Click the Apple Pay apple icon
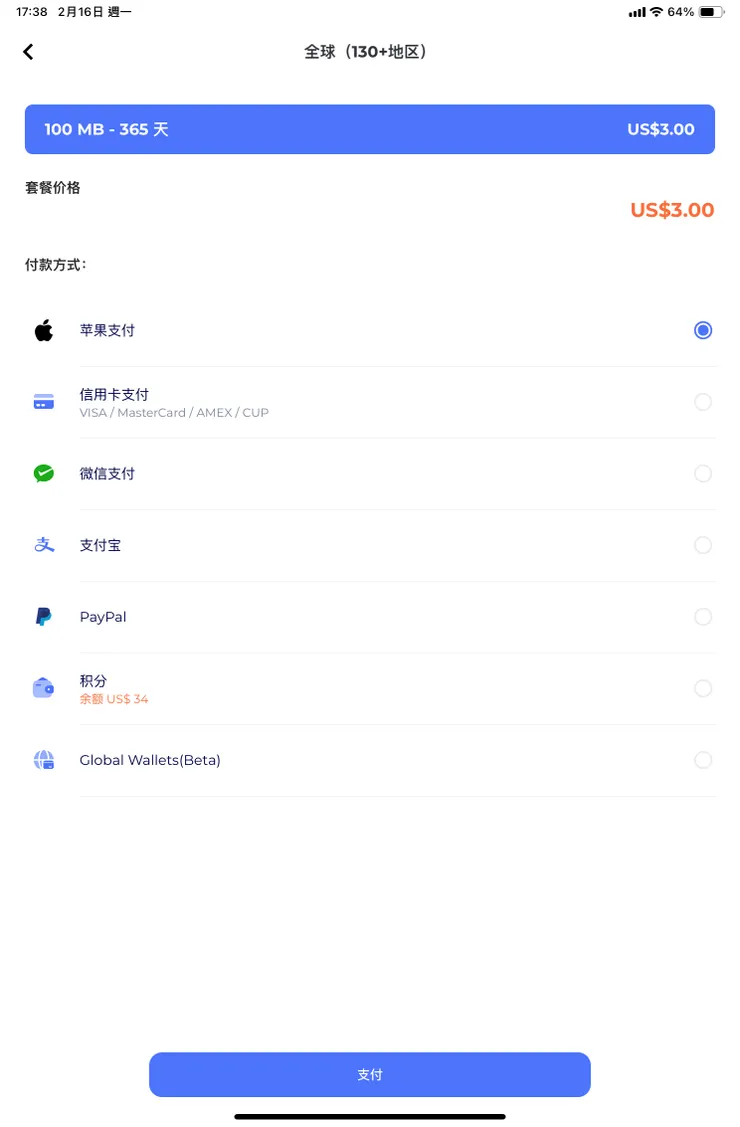The height and width of the screenshot is (1127, 740). pos(43,330)
